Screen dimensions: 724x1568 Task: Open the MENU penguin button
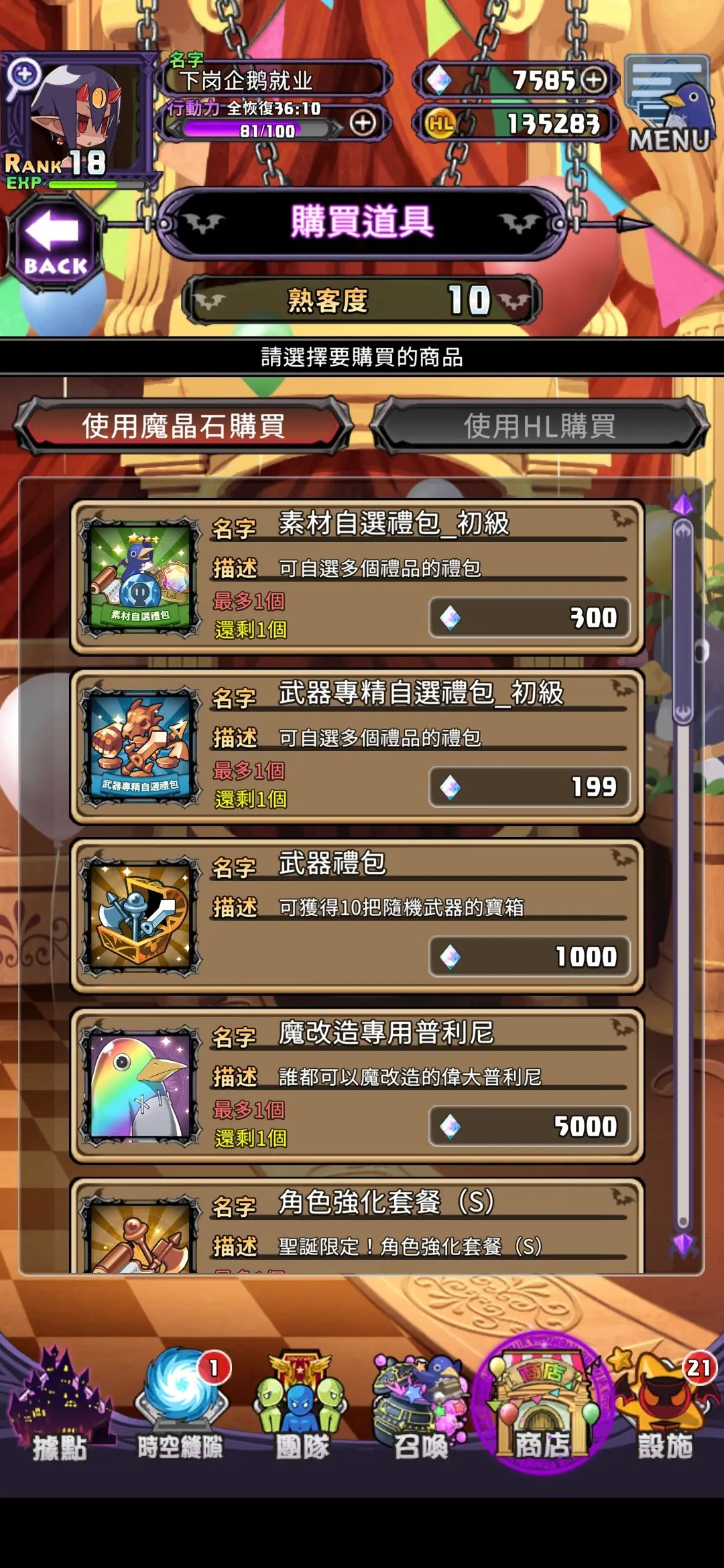[x=668, y=105]
